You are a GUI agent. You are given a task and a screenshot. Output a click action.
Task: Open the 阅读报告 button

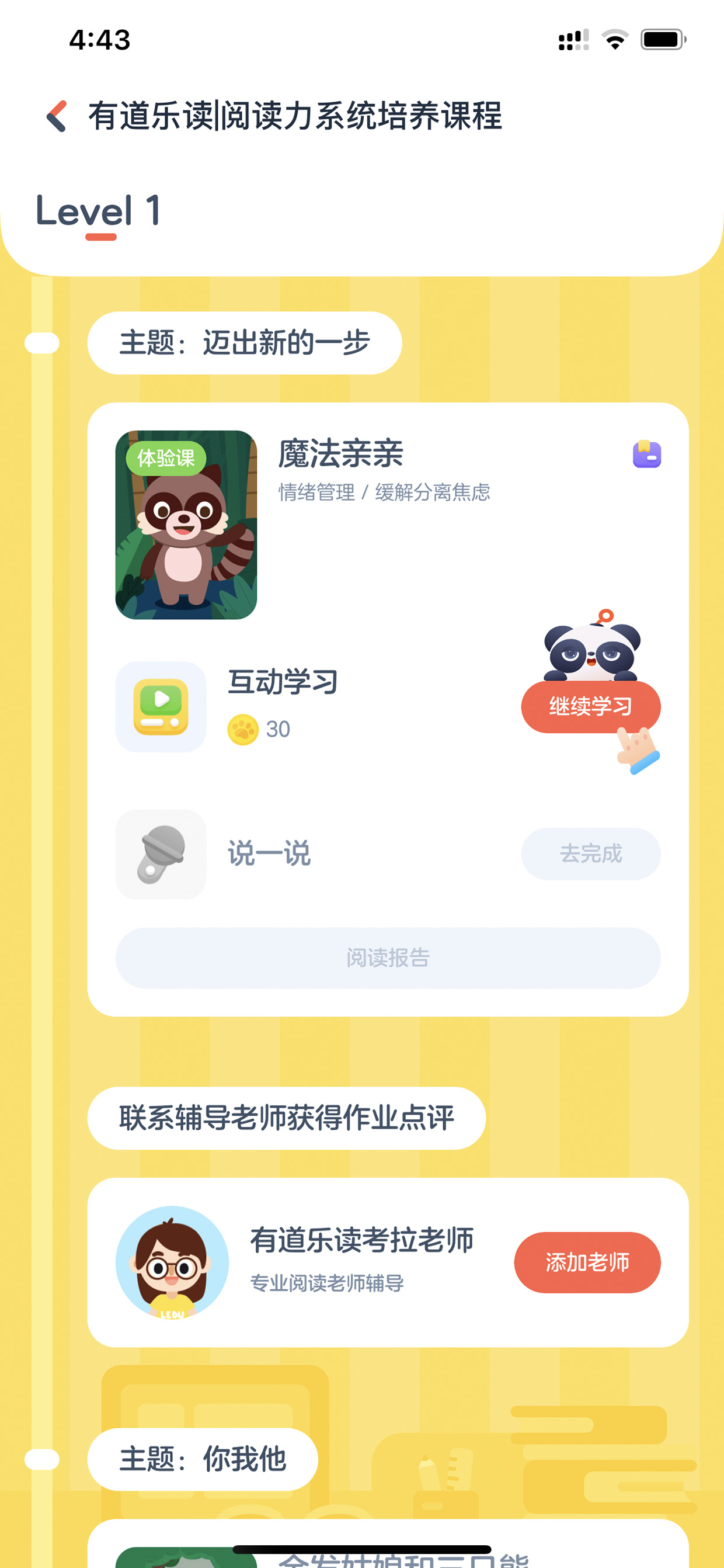[388, 958]
